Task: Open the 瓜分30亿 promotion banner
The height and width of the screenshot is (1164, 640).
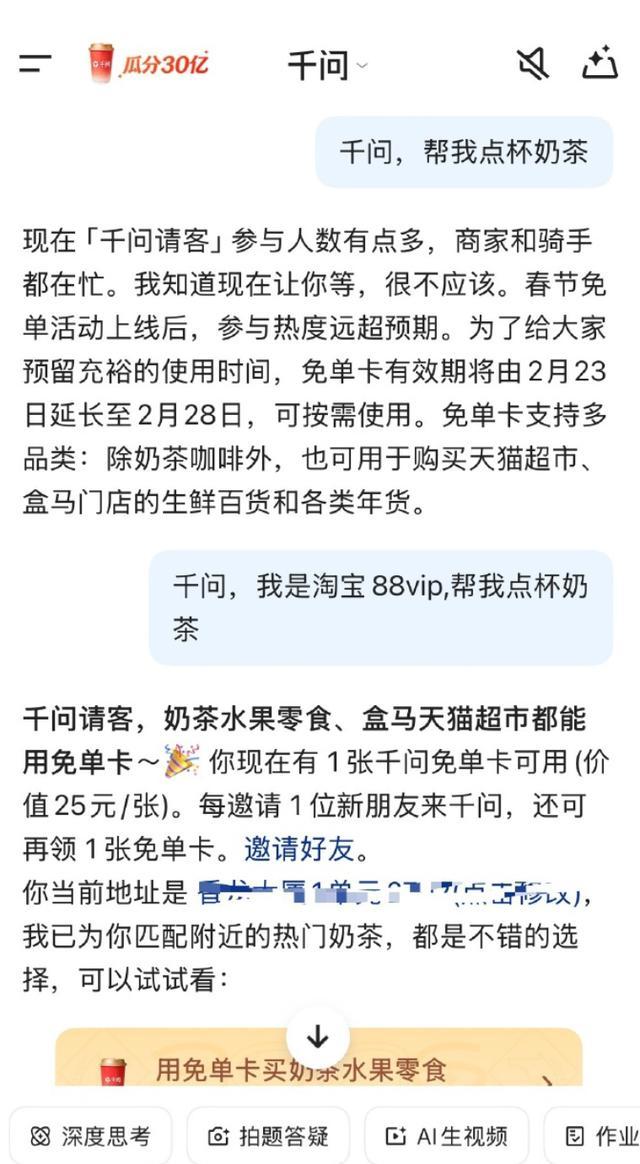Action: tap(148, 64)
